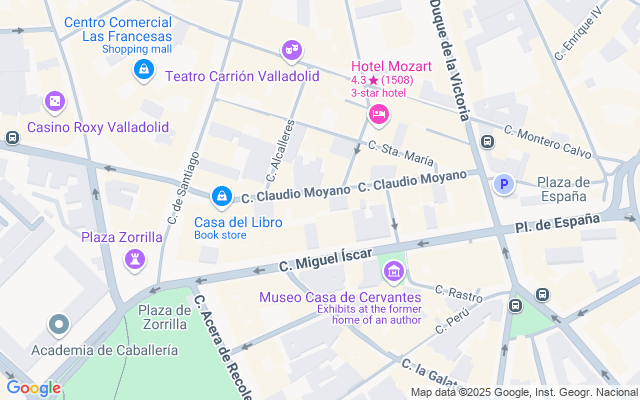Image resolution: width=640 pixels, height=400 pixels.
Task: Select the Academia de Caballería marker
Action: [60, 325]
